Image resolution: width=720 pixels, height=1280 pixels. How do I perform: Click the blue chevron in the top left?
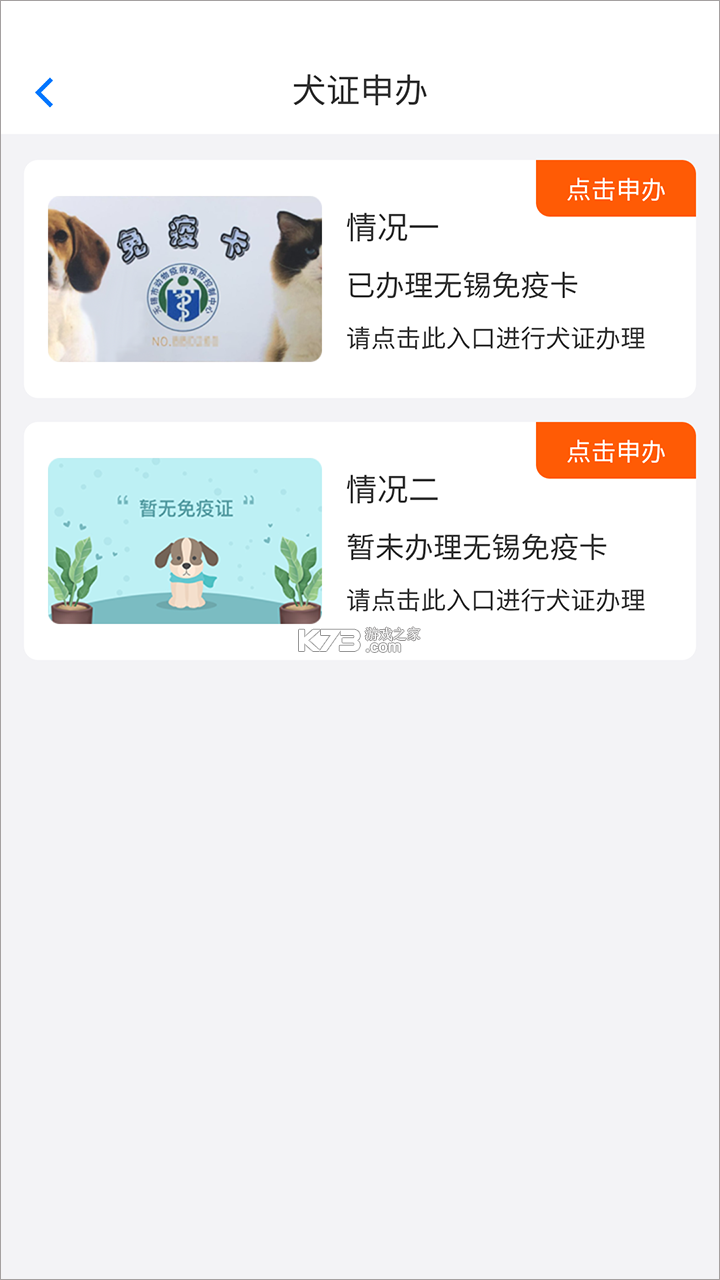click(44, 91)
